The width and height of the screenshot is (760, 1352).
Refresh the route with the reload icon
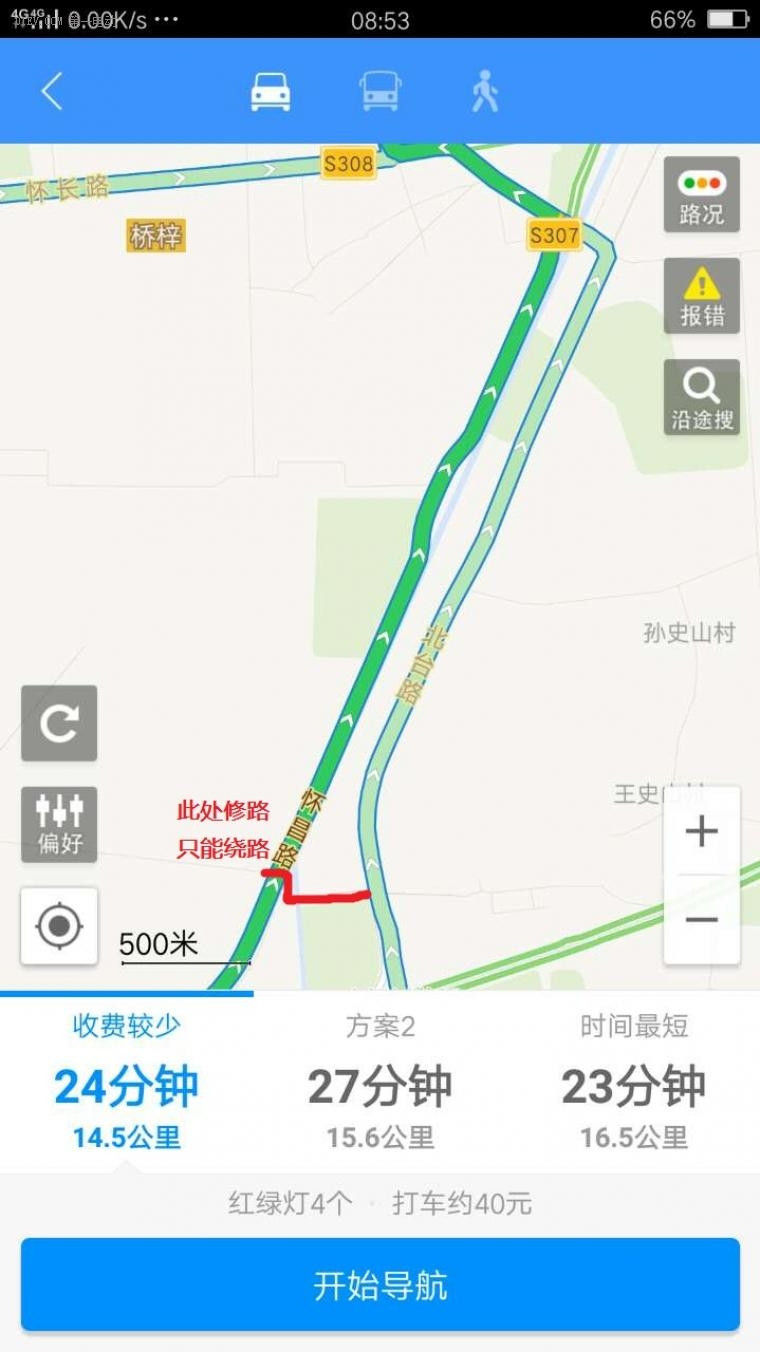[x=59, y=723]
